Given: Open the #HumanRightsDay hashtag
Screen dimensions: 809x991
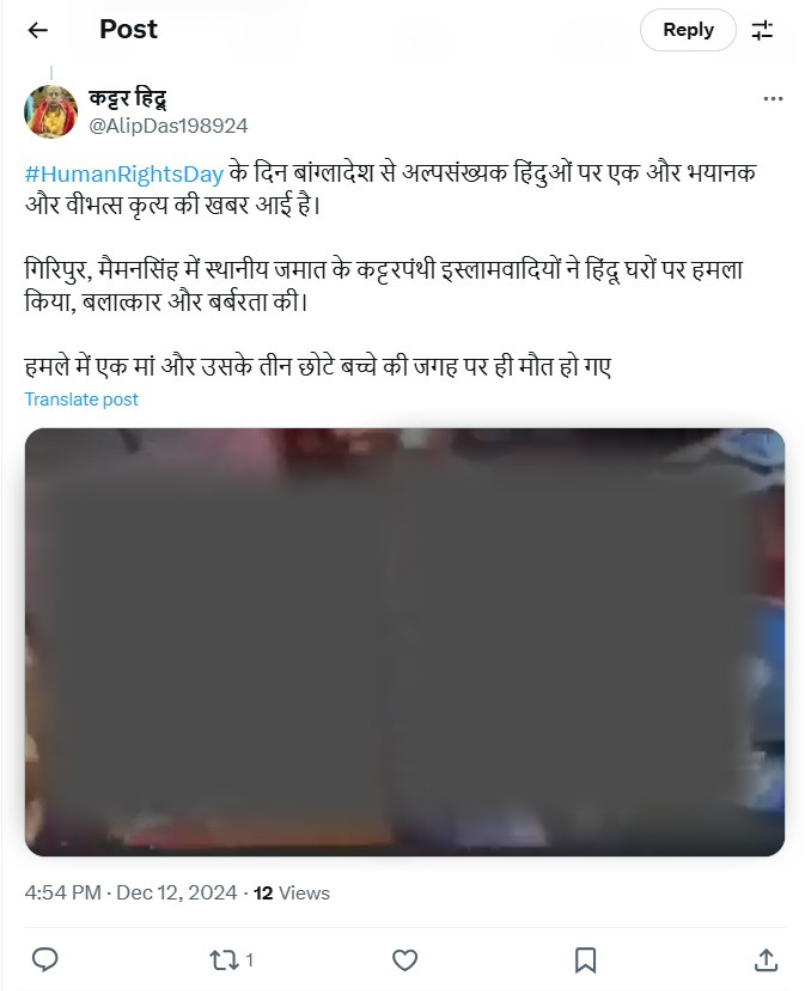Looking at the screenshot, I should [124, 173].
